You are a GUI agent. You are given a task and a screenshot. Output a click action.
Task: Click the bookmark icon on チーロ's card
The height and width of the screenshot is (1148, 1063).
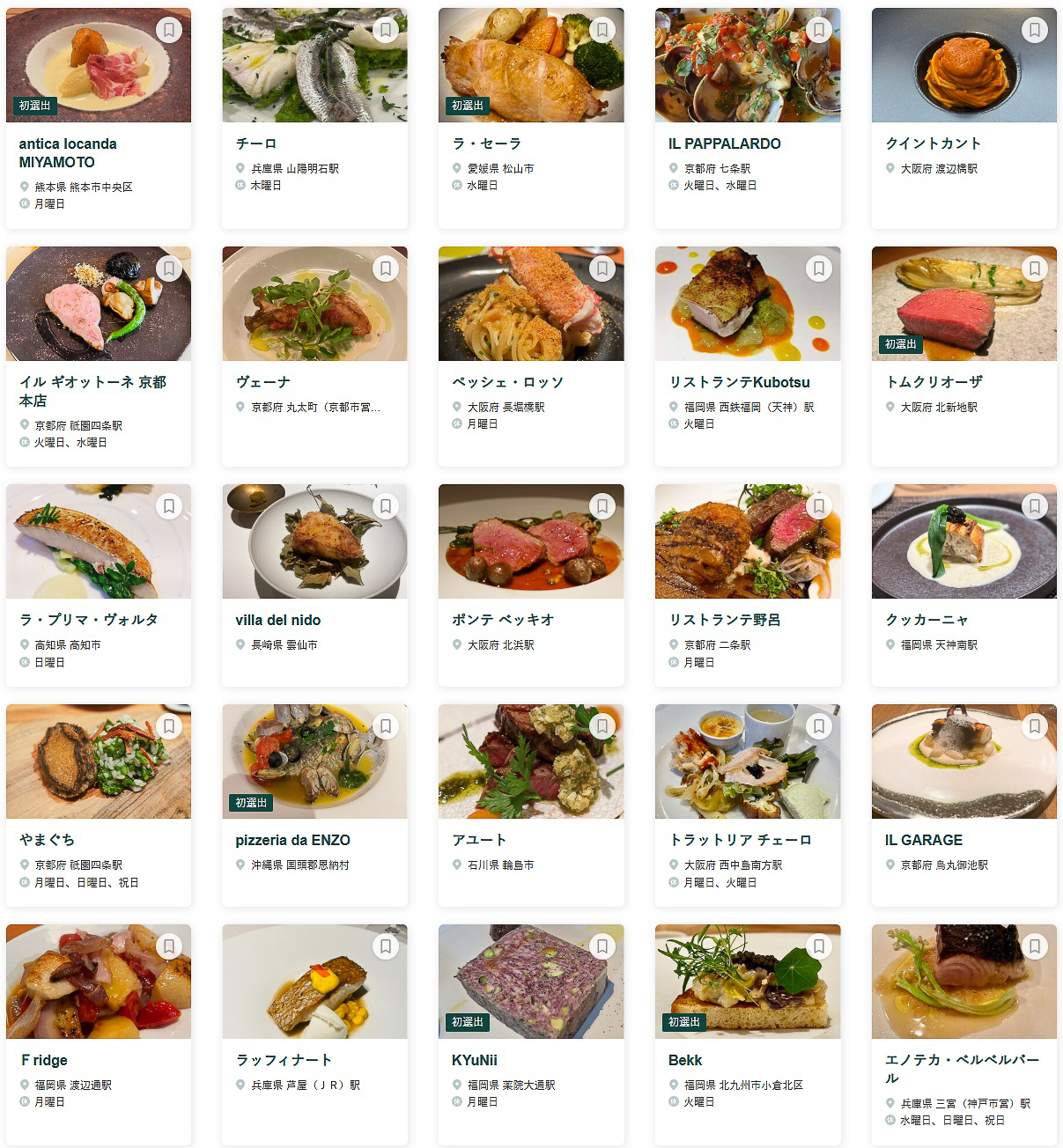[385, 29]
